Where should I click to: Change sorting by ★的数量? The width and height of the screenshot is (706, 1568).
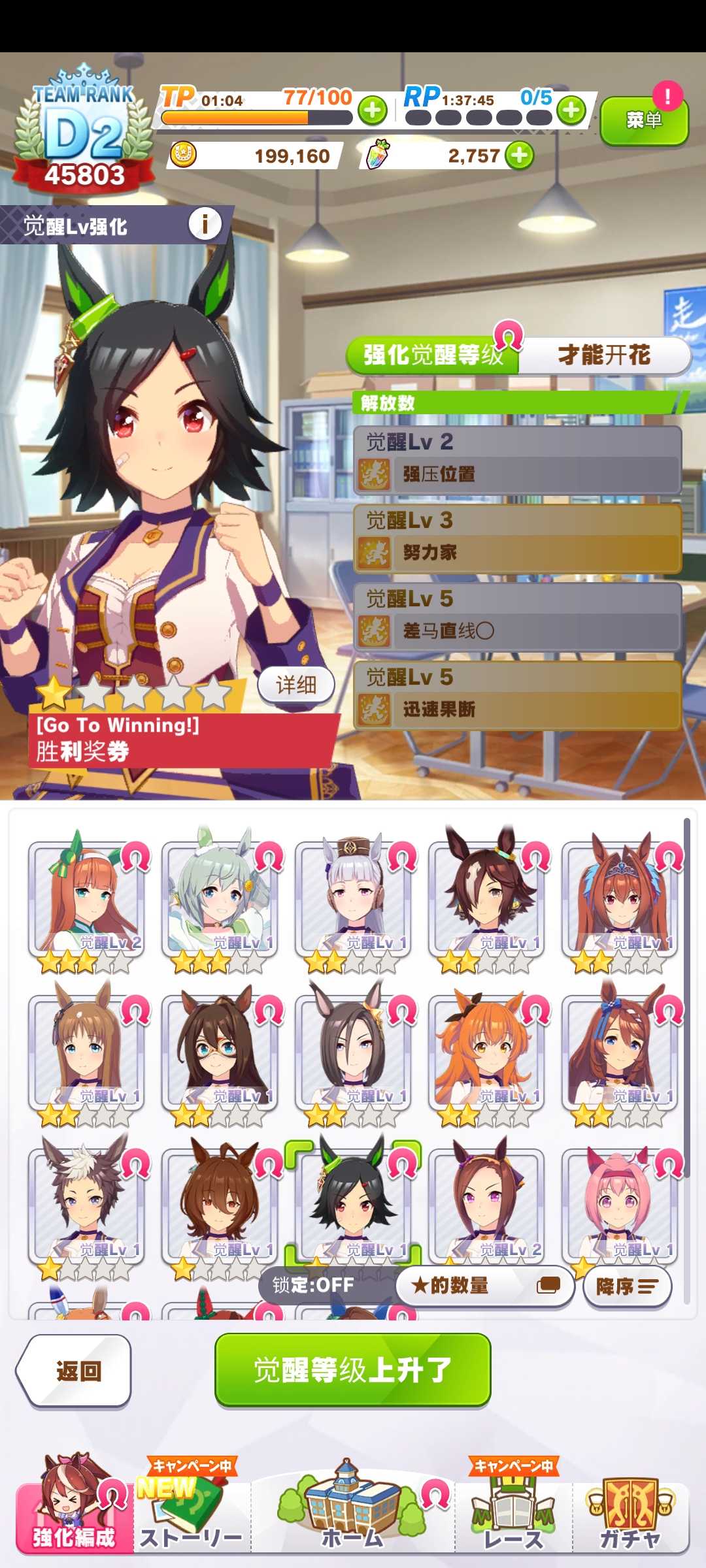click(x=484, y=1286)
